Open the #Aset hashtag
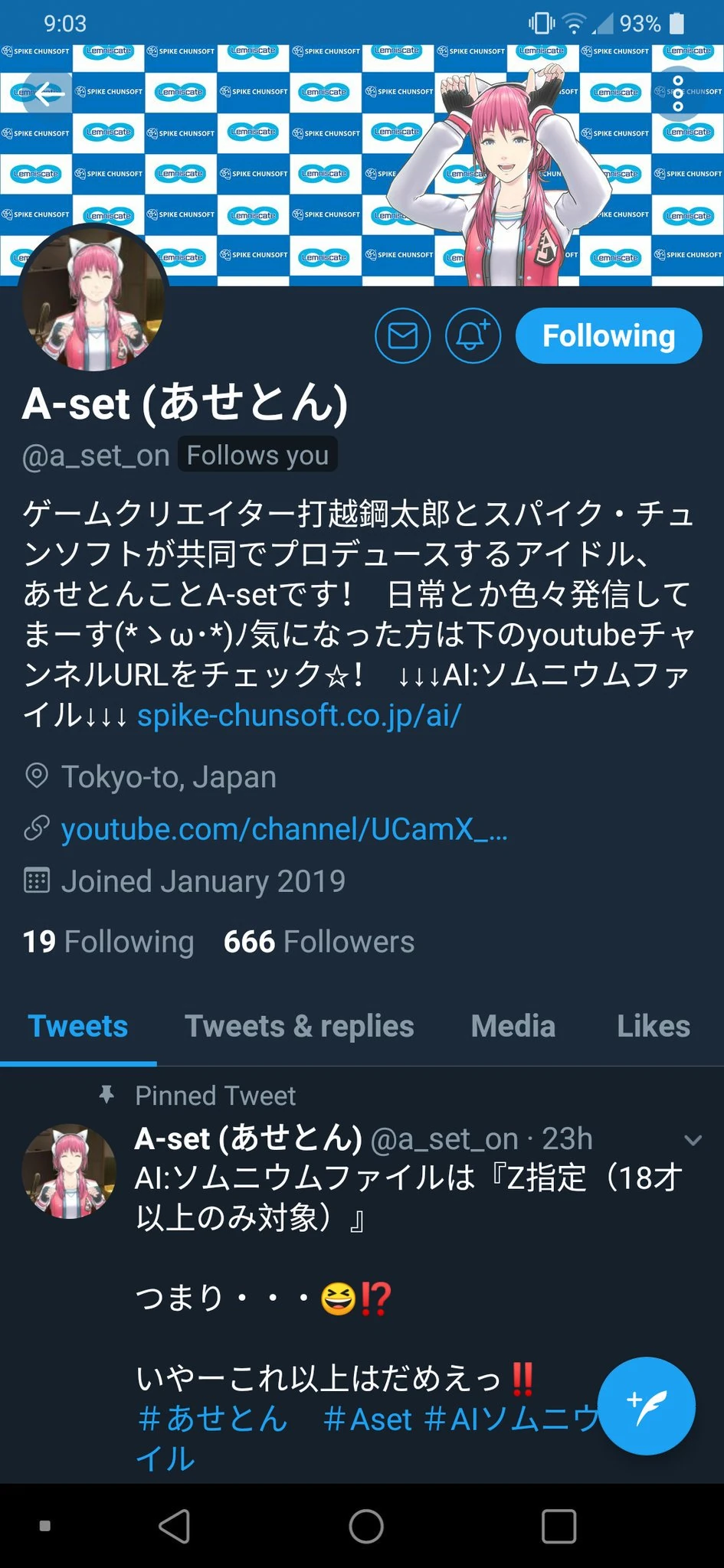The image size is (724, 1568). [367, 1419]
